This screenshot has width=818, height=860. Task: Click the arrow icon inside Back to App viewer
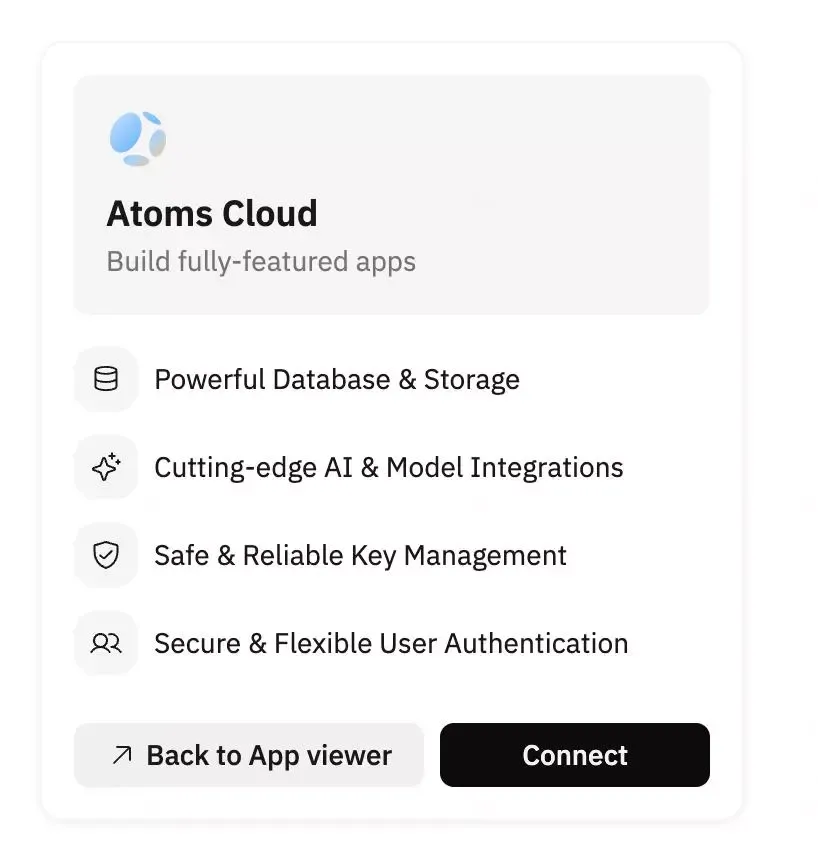pyautogui.click(x=122, y=755)
